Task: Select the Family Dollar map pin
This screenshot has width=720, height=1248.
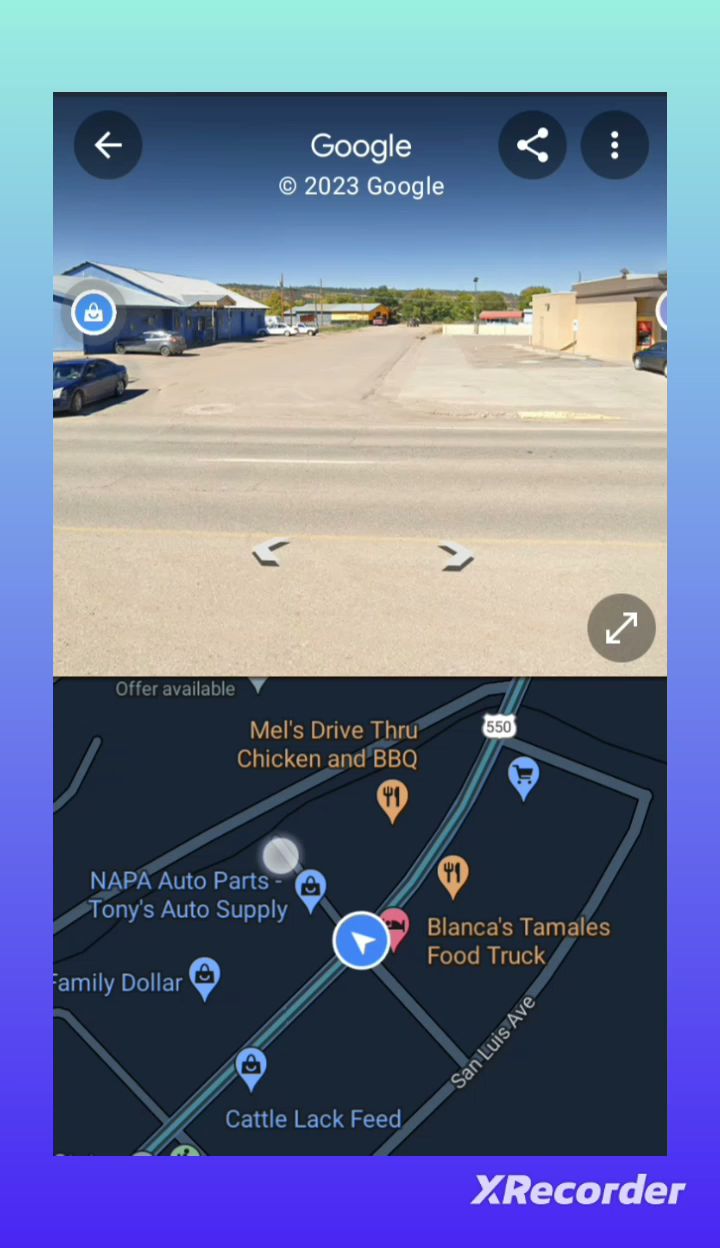Action: pos(205,976)
